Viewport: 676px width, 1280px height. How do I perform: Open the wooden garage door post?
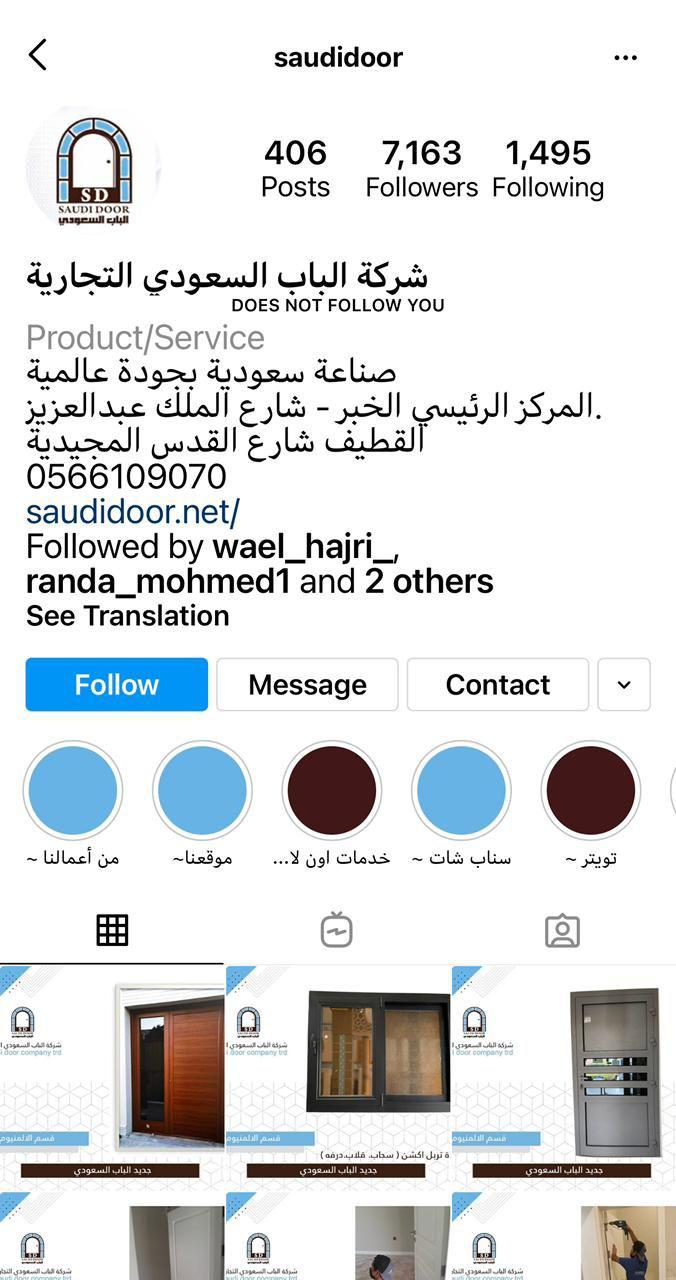pyautogui.click(x=112, y=1075)
